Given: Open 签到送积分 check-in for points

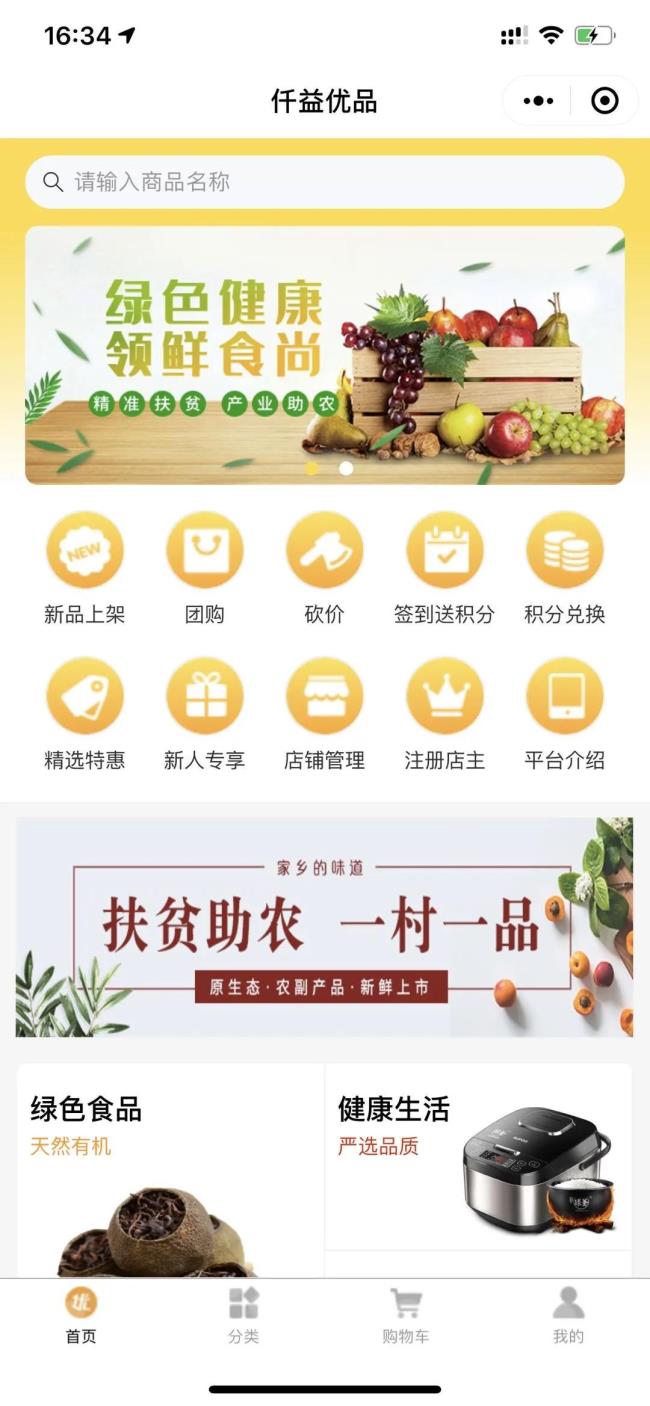Looking at the screenshot, I should [x=444, y=567].
